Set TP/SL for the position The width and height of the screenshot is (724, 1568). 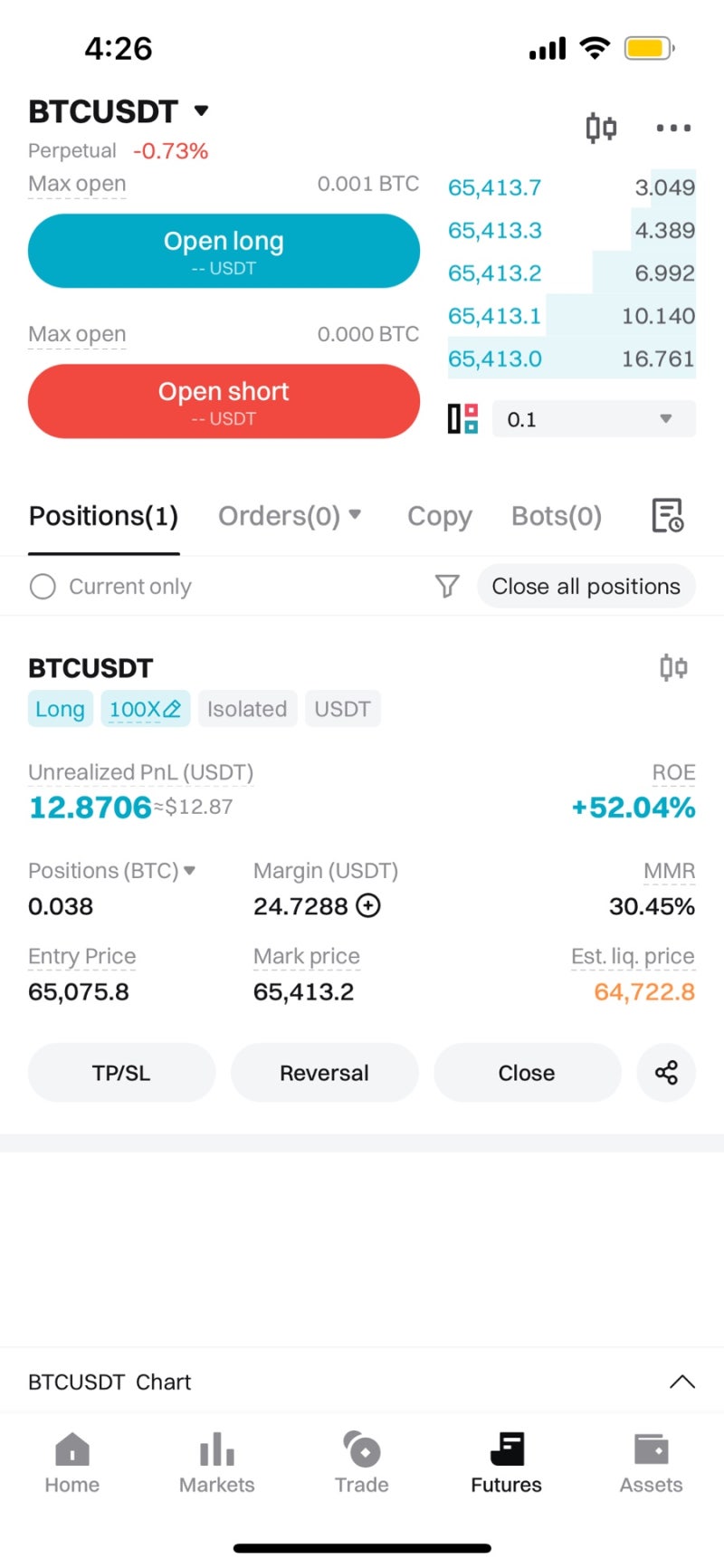pyautogui.click(x=121, y=1073)
